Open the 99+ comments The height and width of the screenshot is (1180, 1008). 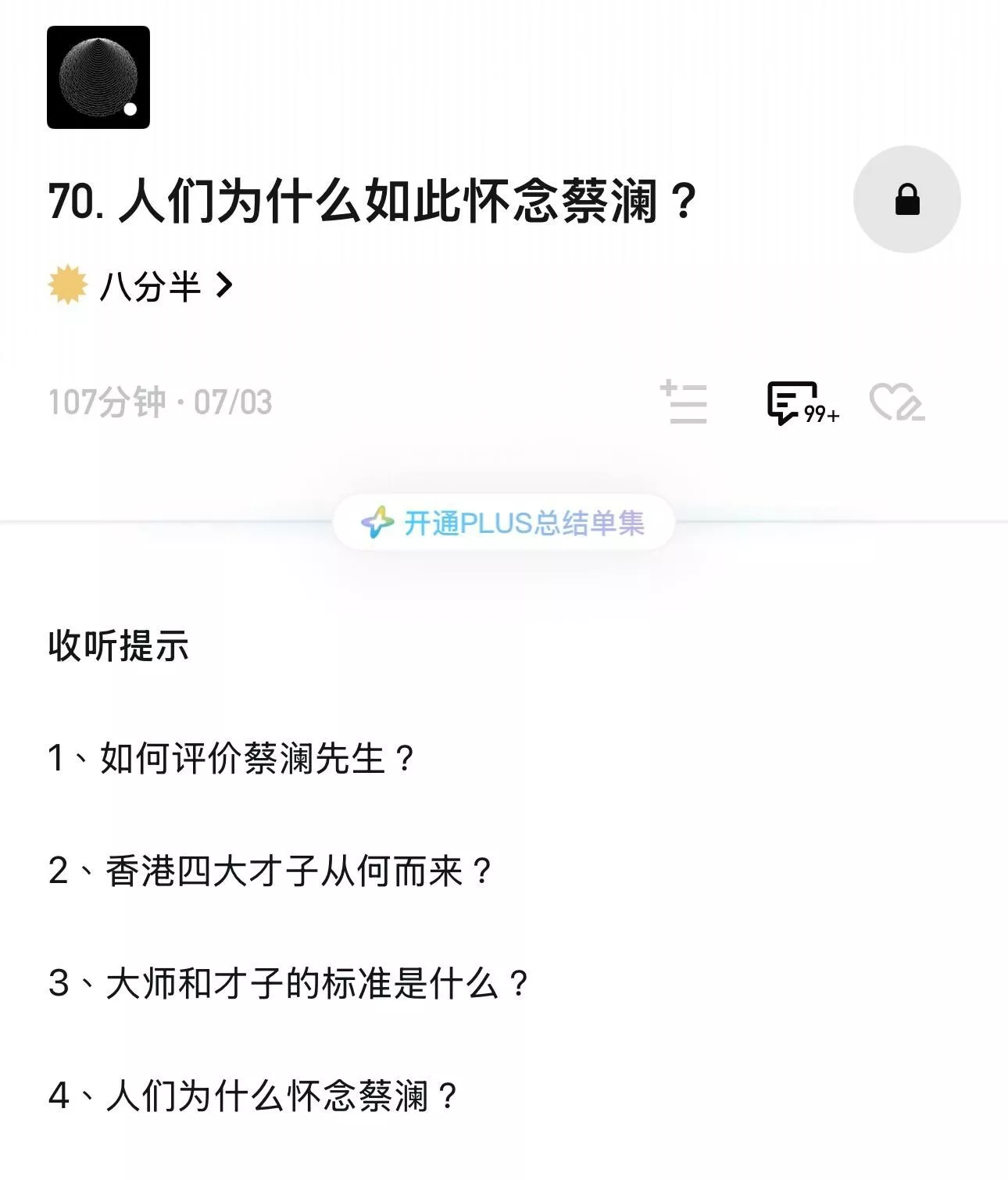click(x=800, y=402)
